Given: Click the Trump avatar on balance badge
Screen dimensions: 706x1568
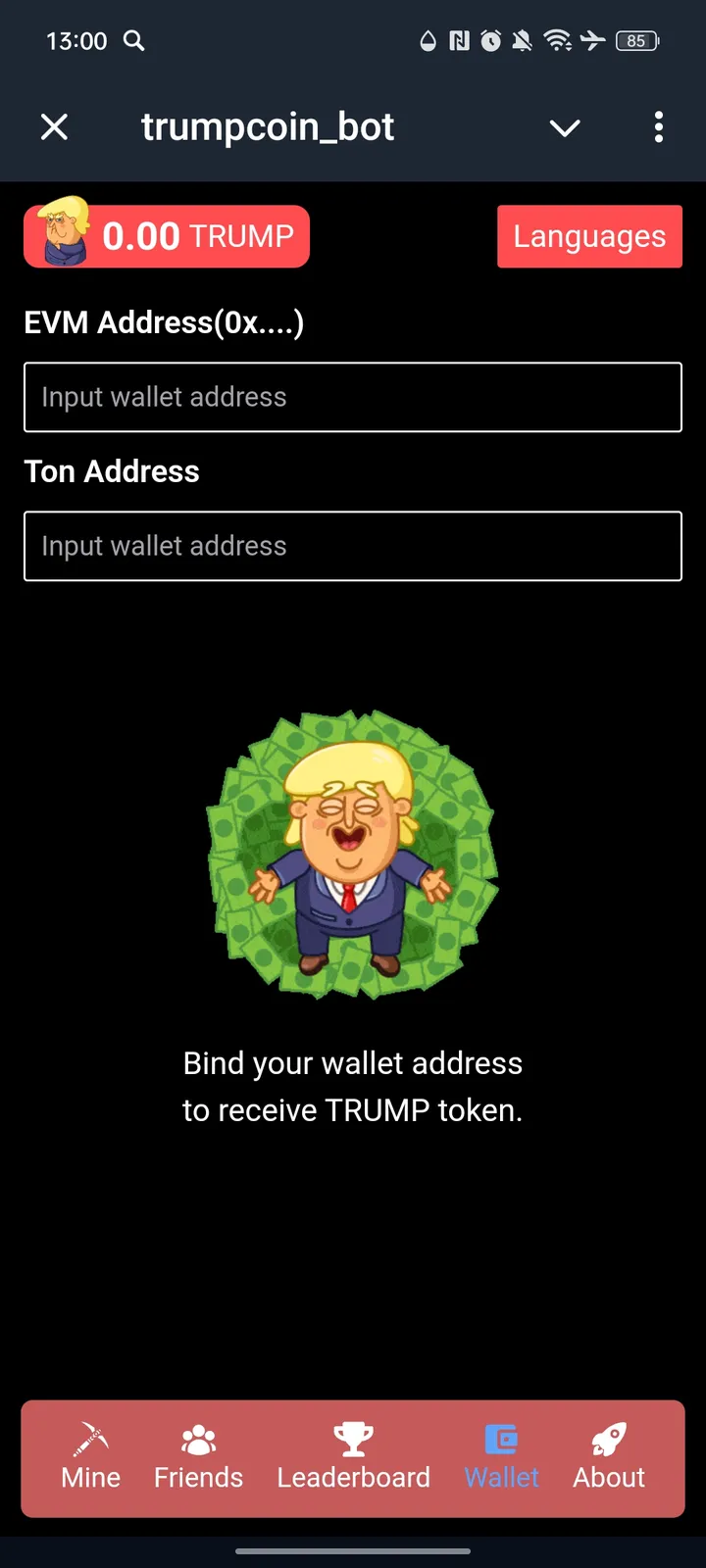Looking at the screenshot, I should click(x=63, y=234).
